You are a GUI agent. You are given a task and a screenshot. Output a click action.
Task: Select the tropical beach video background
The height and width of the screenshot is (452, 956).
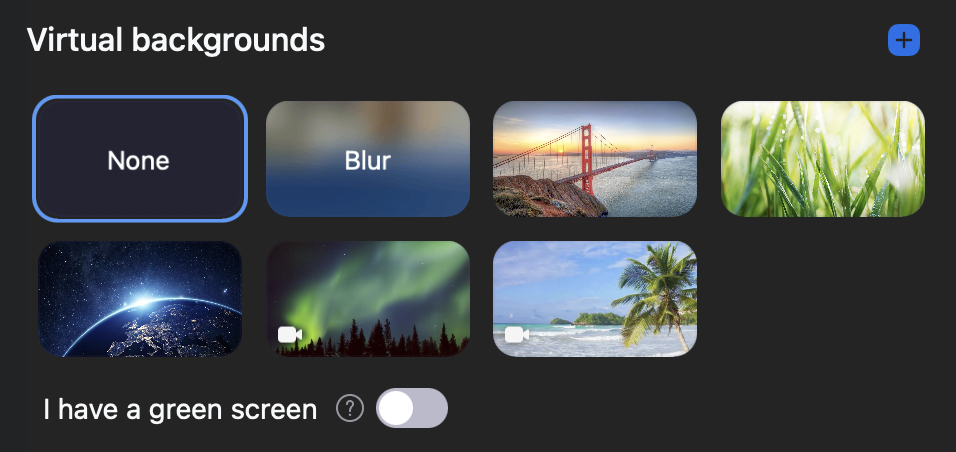click(595, 299)
